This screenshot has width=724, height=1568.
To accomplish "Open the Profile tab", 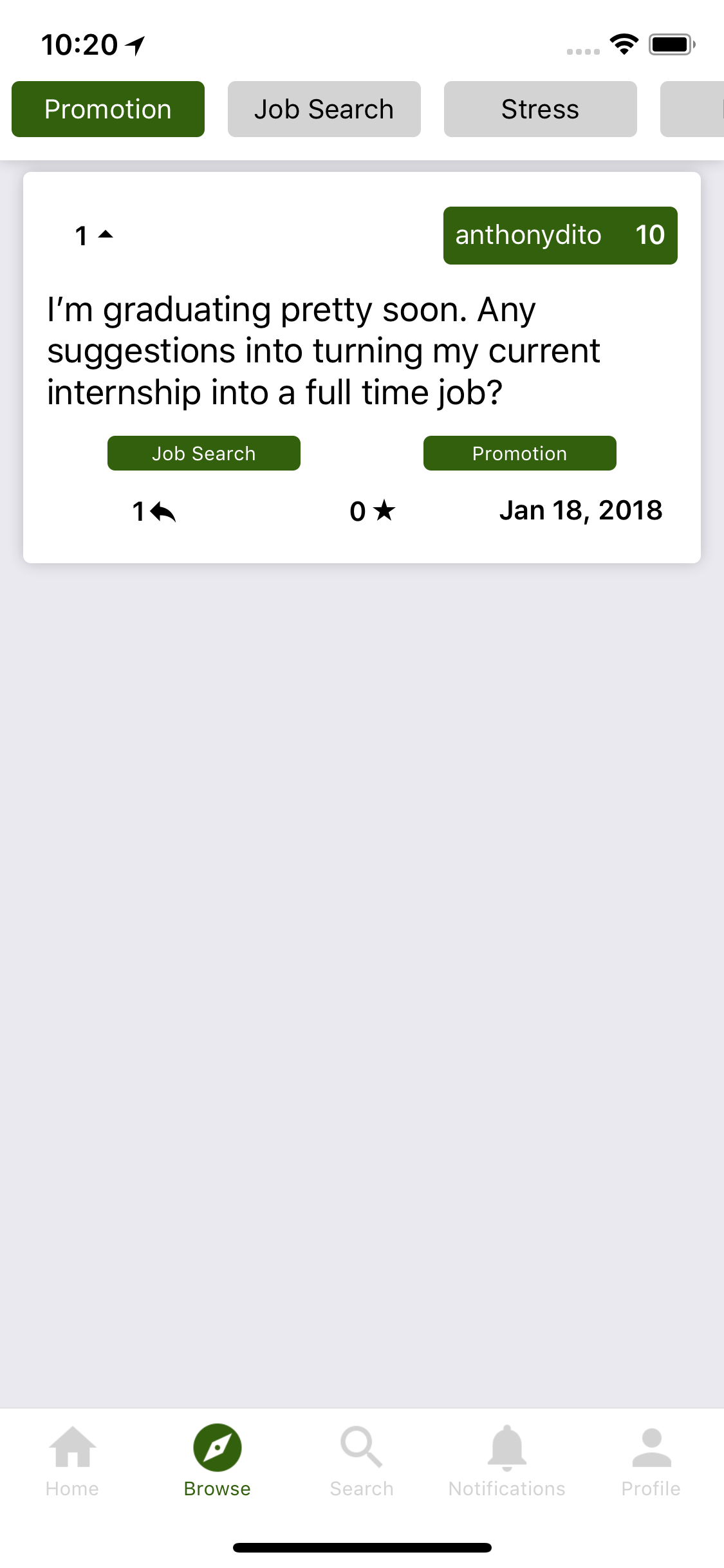I will pyautogui.click(x=651, y=1461).
